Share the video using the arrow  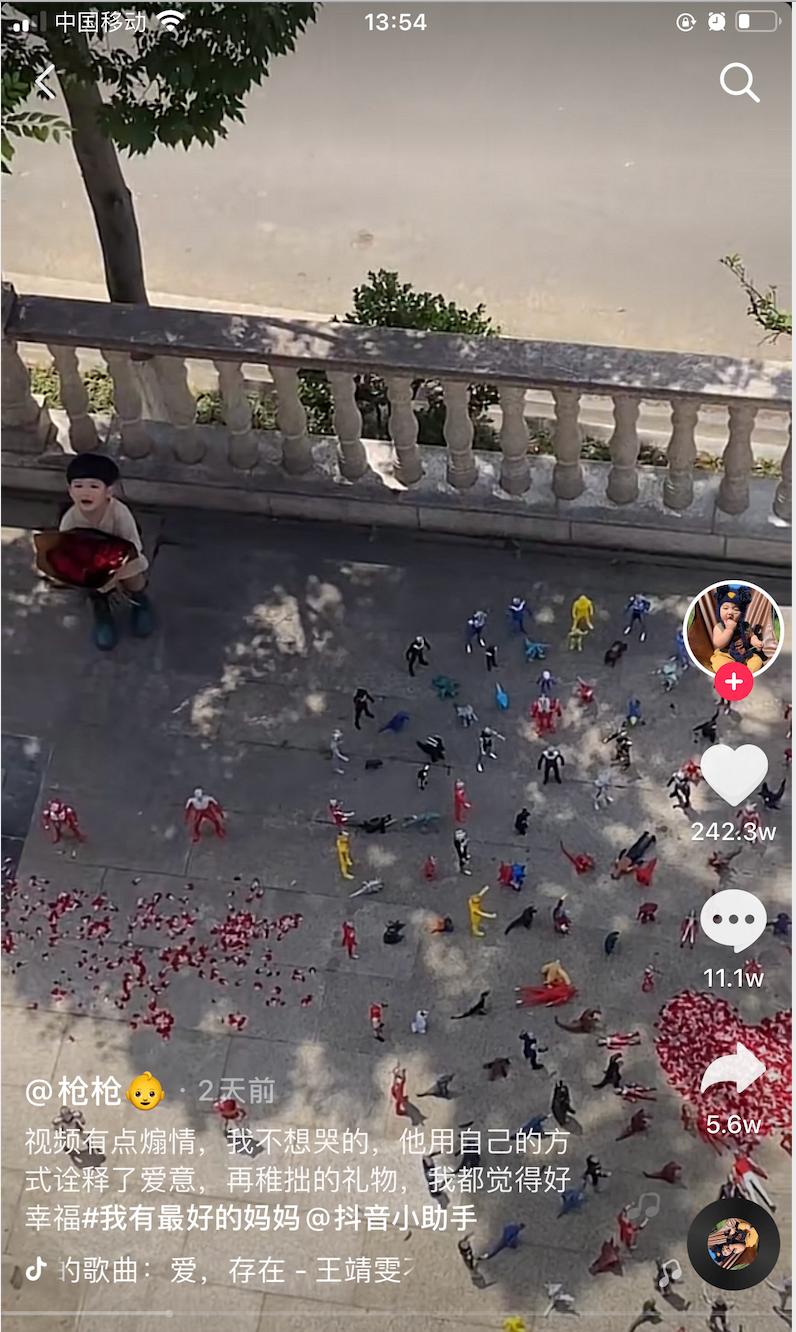coord(733,1072)
